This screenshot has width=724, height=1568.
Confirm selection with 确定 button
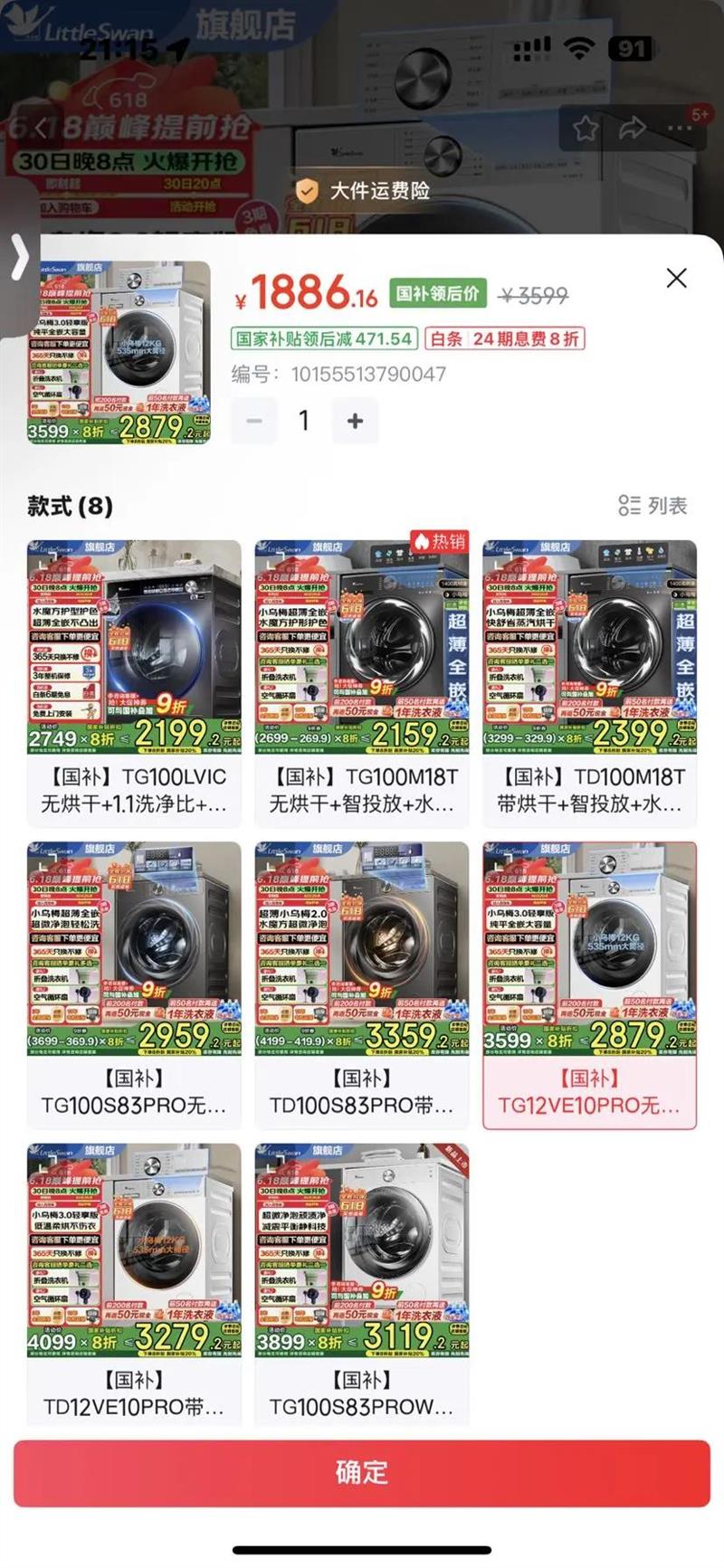(x=362, y=1473)
